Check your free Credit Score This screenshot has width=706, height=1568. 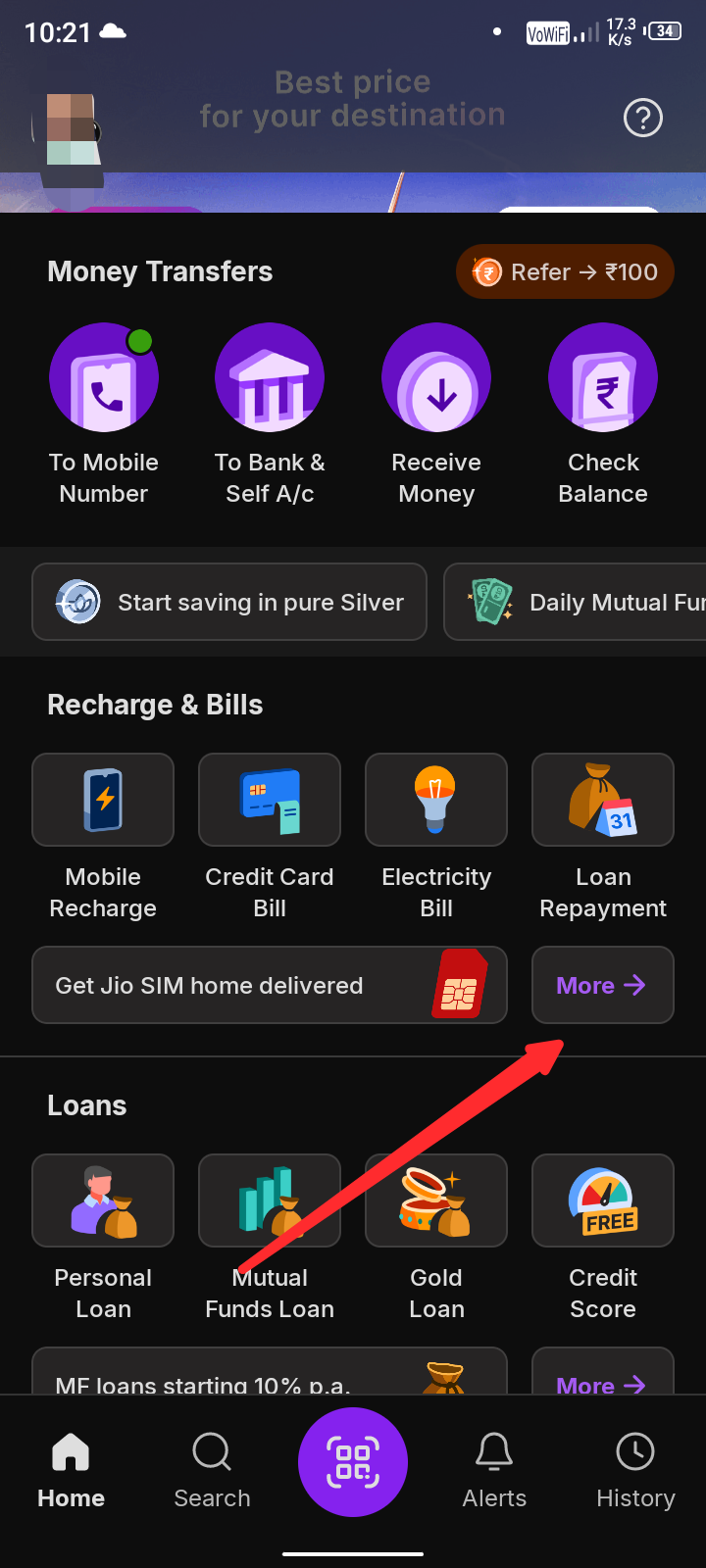pos(603,1200)
